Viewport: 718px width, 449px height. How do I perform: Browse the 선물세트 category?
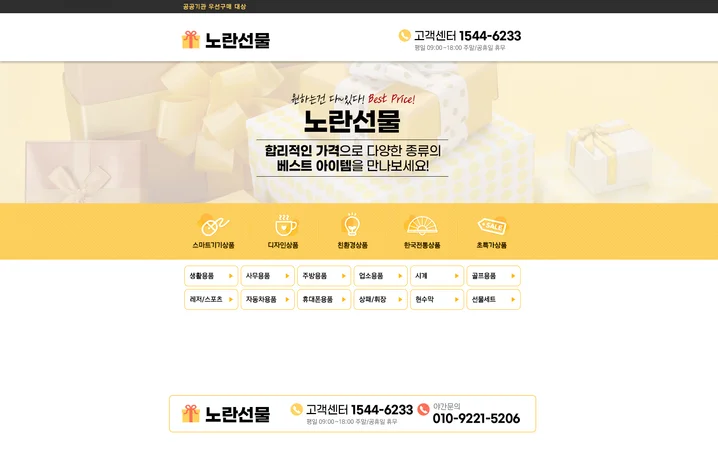click(x=493, y=299)
